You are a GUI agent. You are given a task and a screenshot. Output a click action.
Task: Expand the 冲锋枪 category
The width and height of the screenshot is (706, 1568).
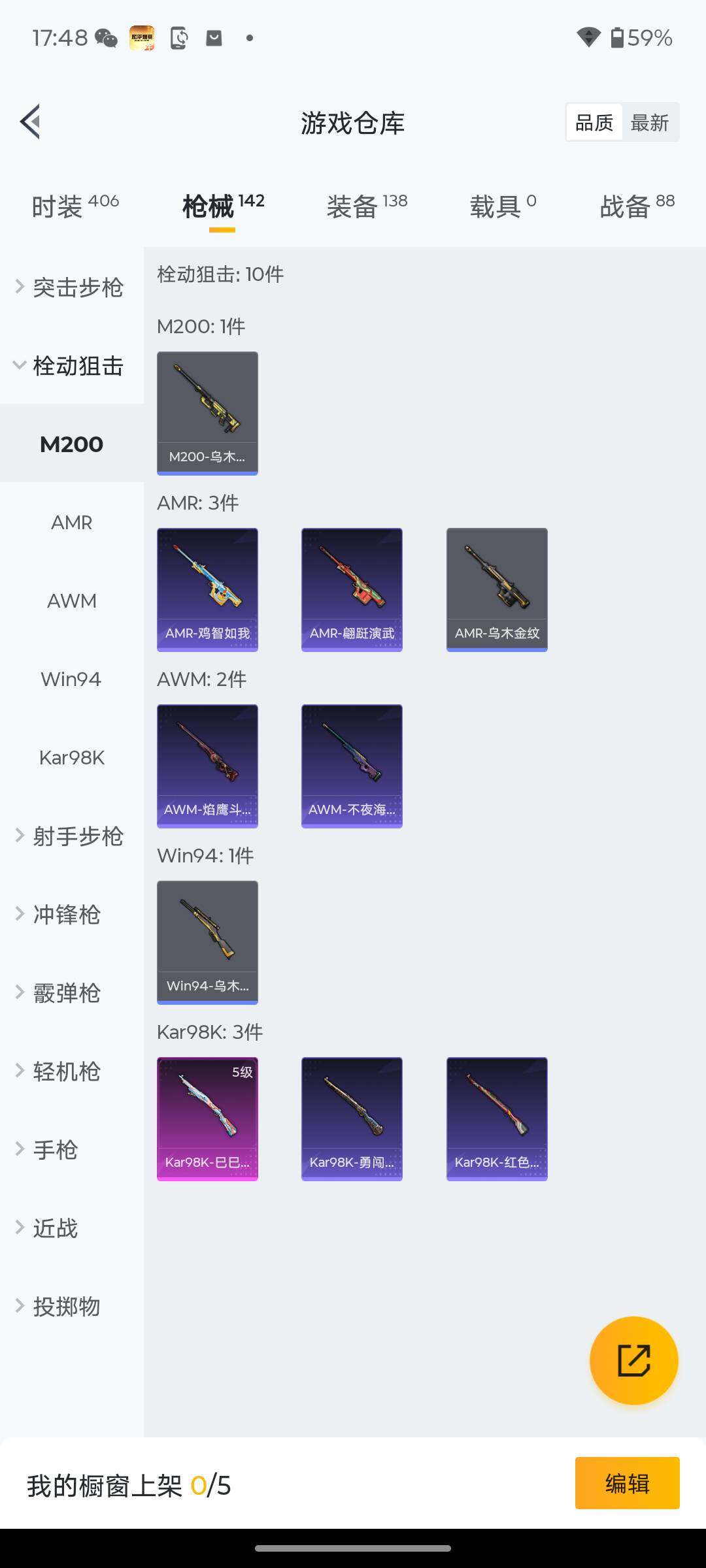[65, 915]
